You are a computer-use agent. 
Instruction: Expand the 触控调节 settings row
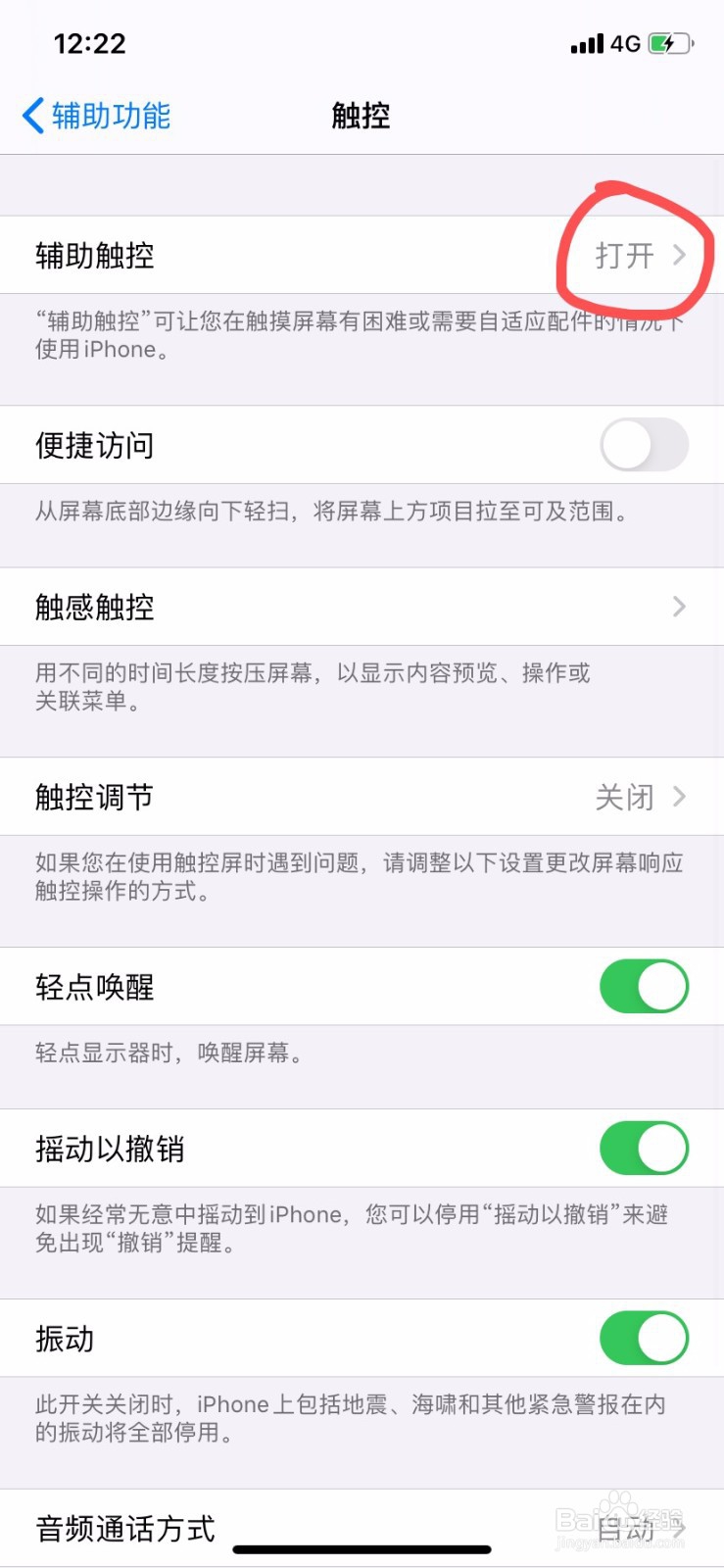click(679, 797)
